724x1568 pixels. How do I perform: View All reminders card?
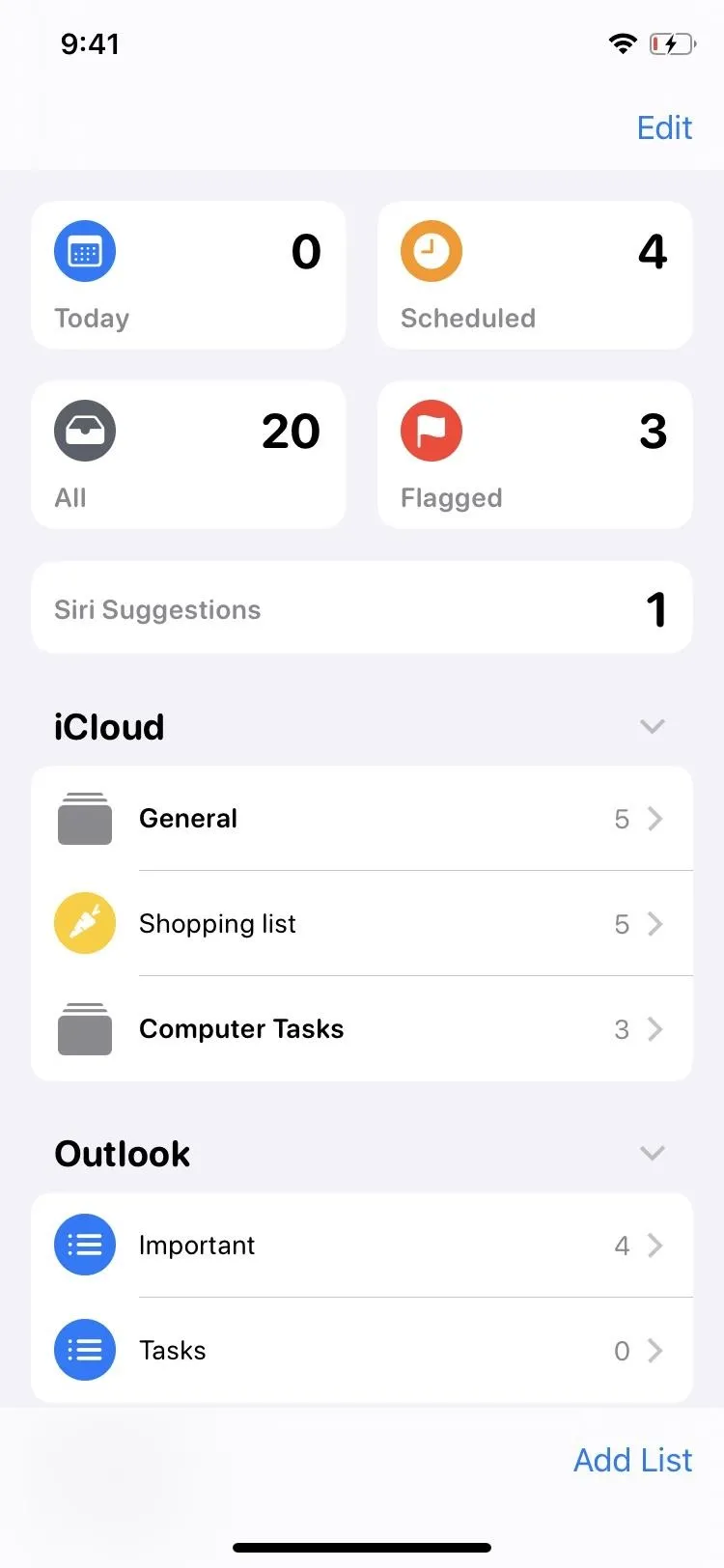[x=188, y=455]
